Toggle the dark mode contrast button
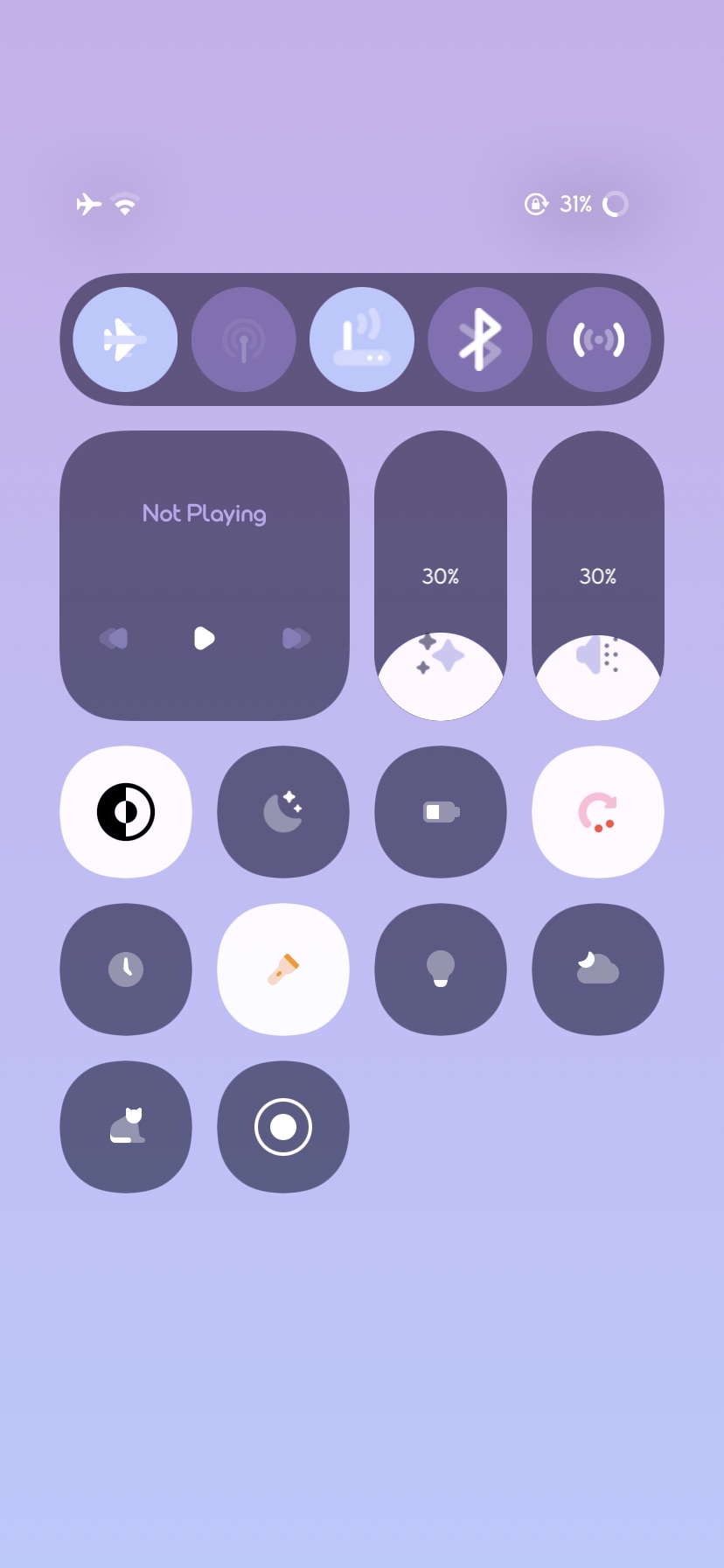This screenshot has height=1568, width=724. [126, 812]
